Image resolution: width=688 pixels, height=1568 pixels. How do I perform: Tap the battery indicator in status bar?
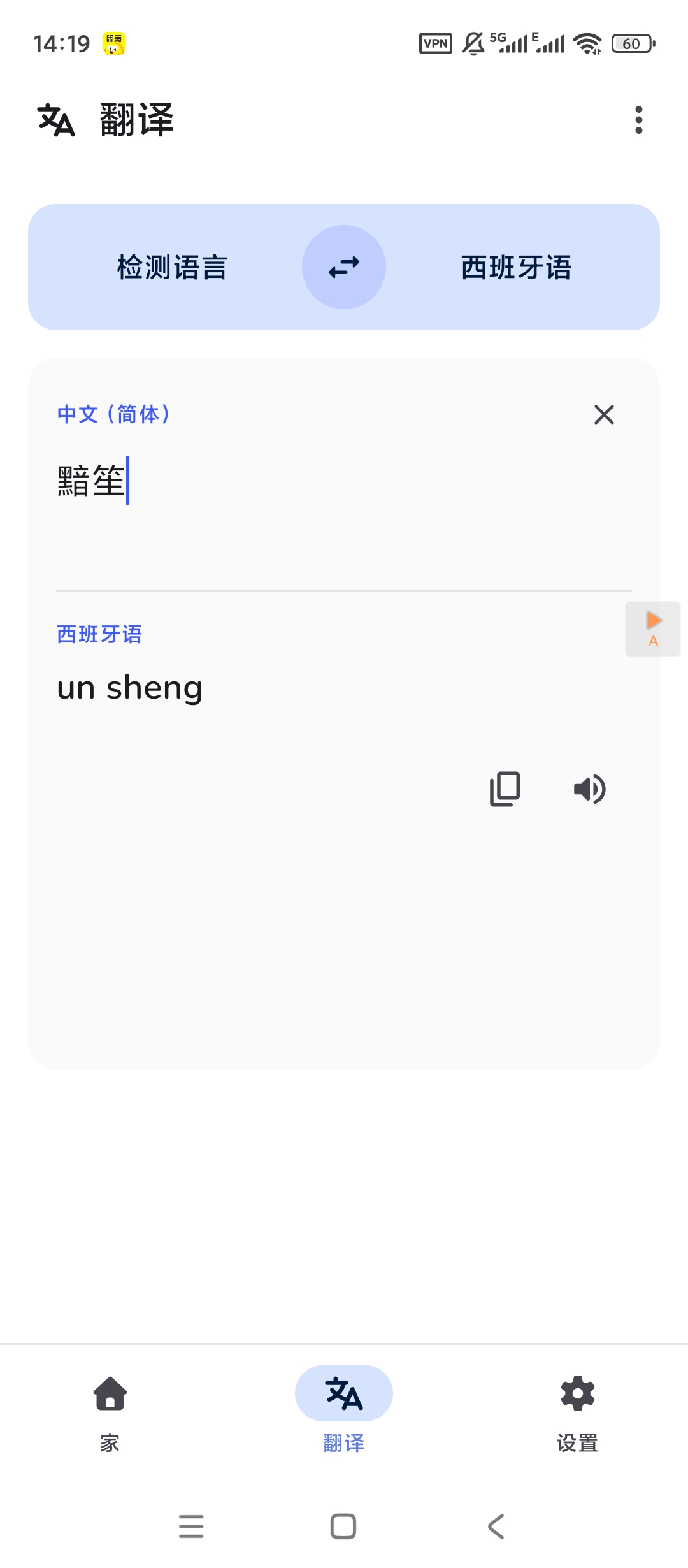632,43
